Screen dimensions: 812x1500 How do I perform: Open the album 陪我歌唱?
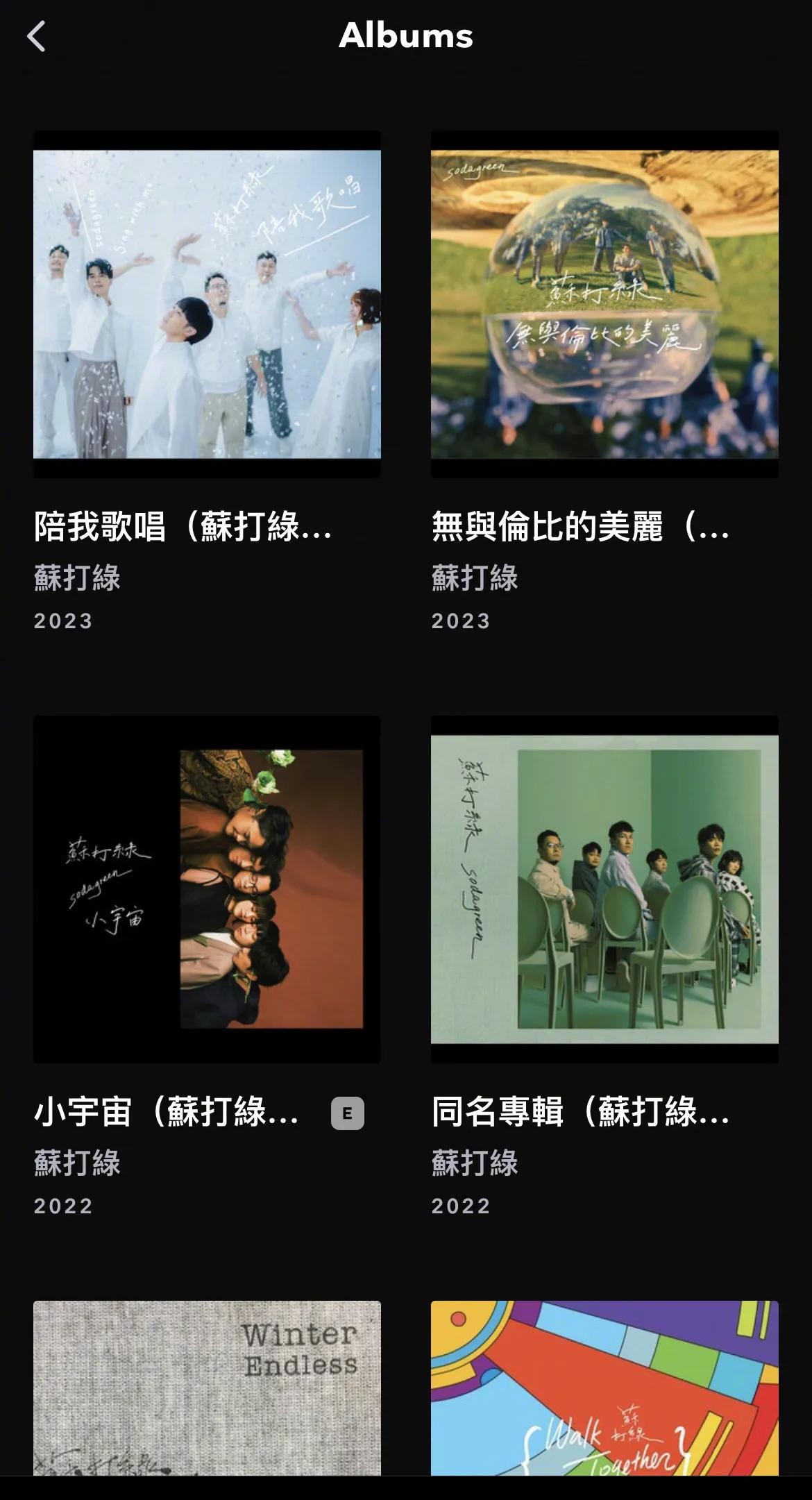(207, 304)
